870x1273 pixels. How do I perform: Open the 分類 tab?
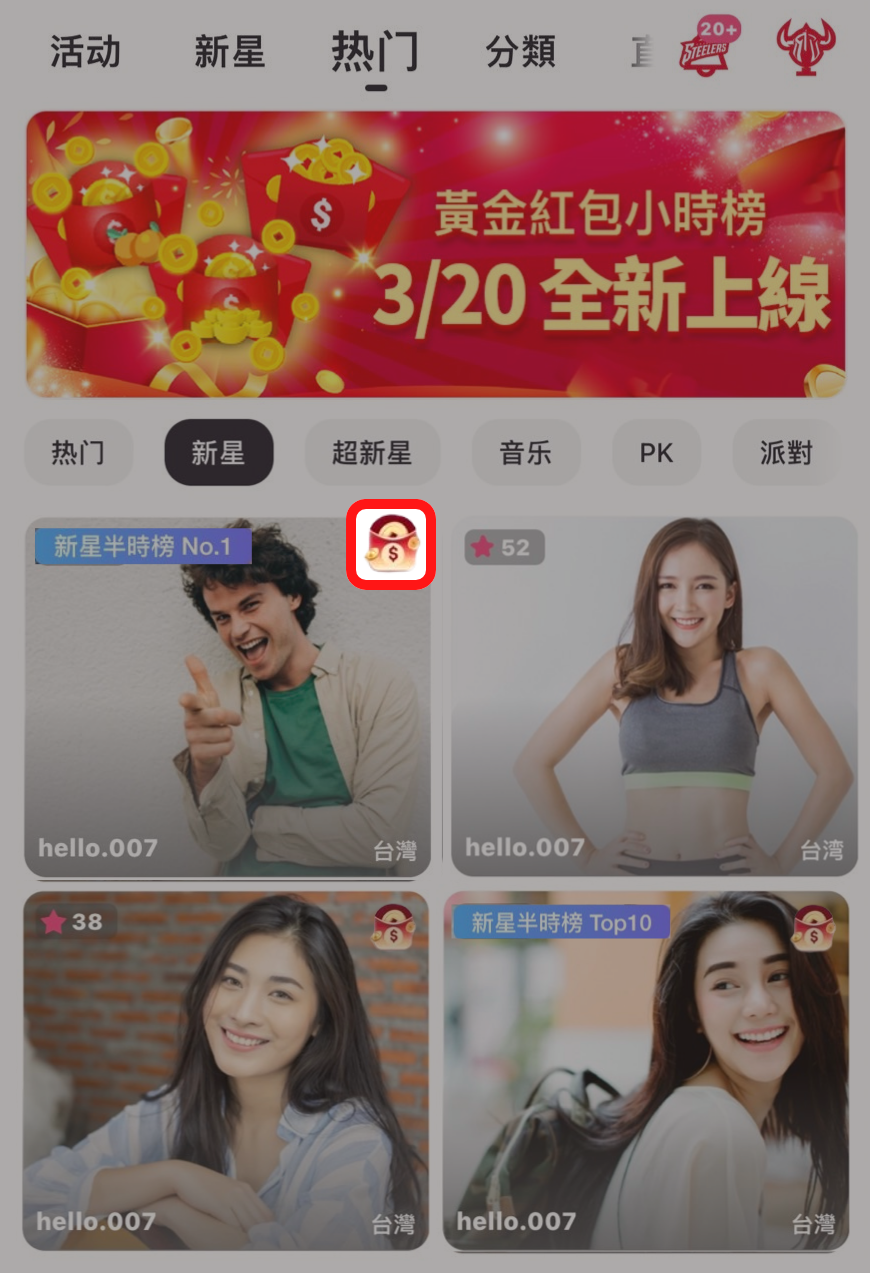pyautogui.click(x=520, y=52)
